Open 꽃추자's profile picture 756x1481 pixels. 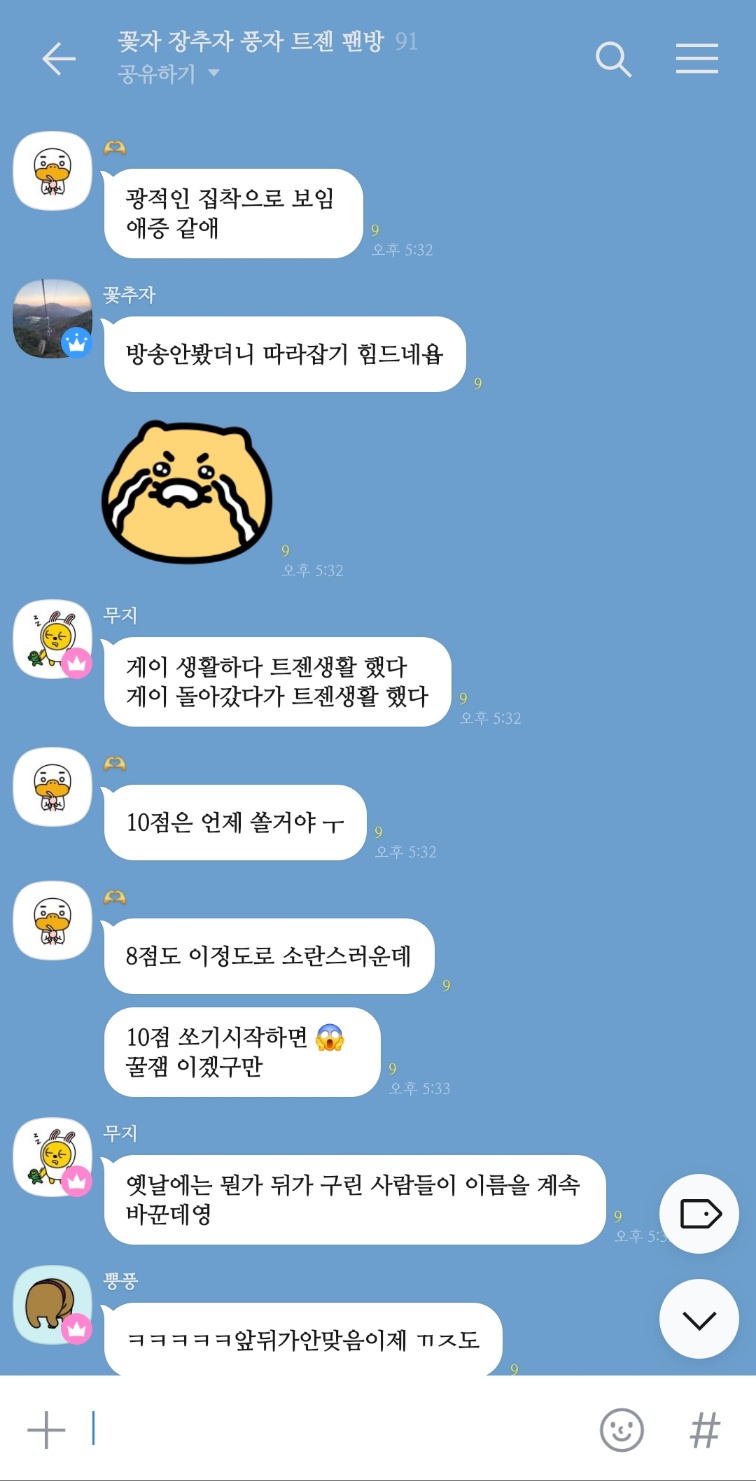point(52,319)
